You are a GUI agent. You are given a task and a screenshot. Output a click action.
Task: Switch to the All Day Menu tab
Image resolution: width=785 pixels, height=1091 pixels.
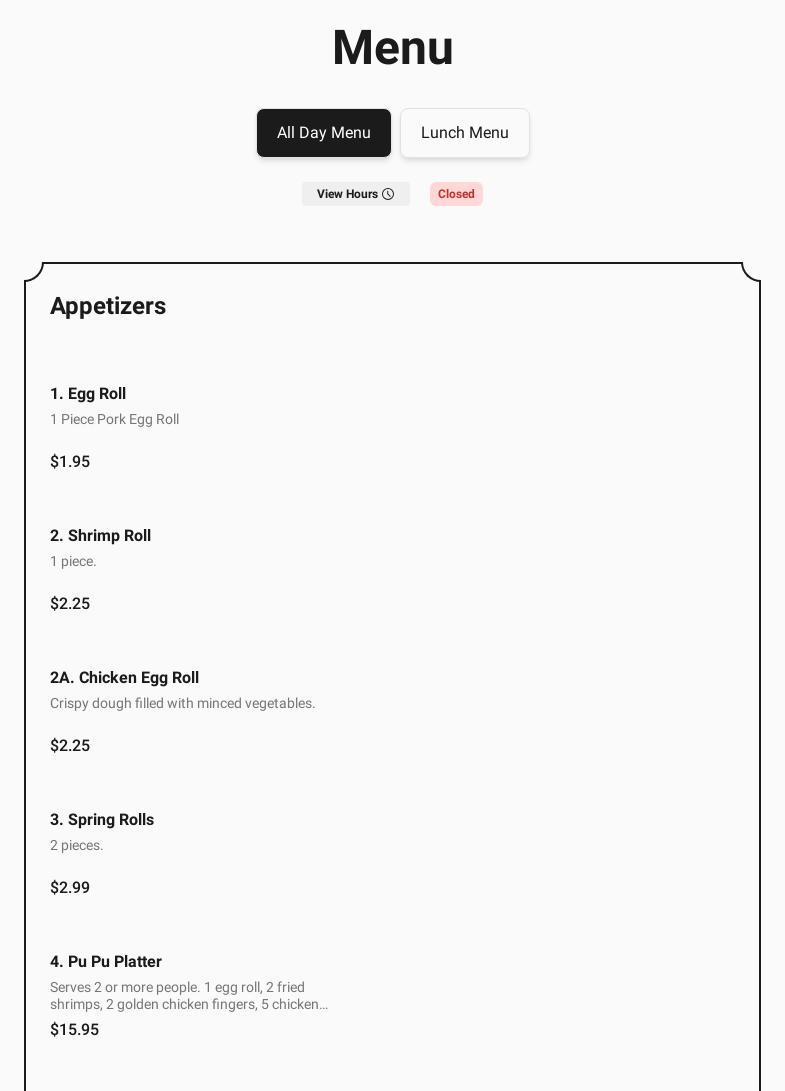pos(323,133)
